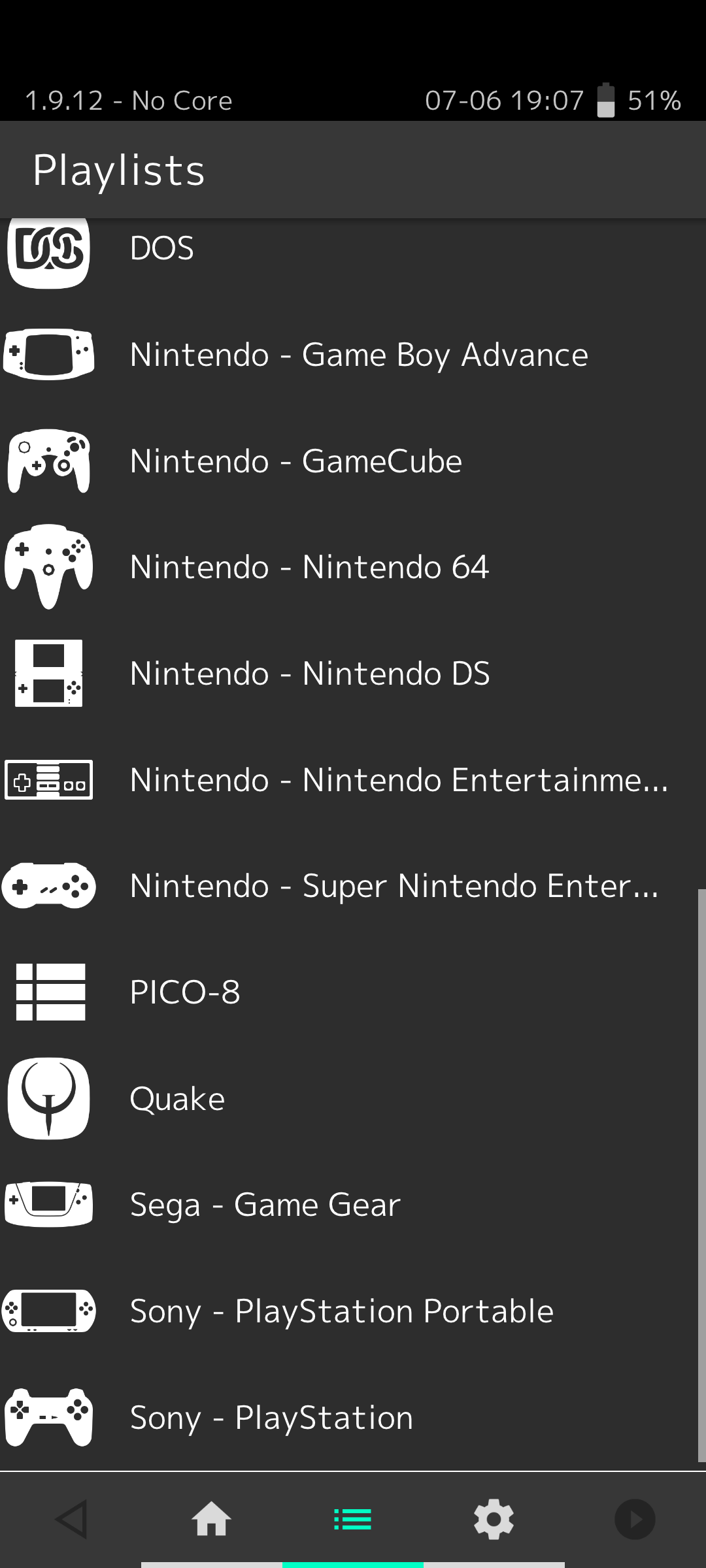Select the Nintendo - GameCube playlist
706x1568 pixels.
pyautogui.click(x=353, y=461)
